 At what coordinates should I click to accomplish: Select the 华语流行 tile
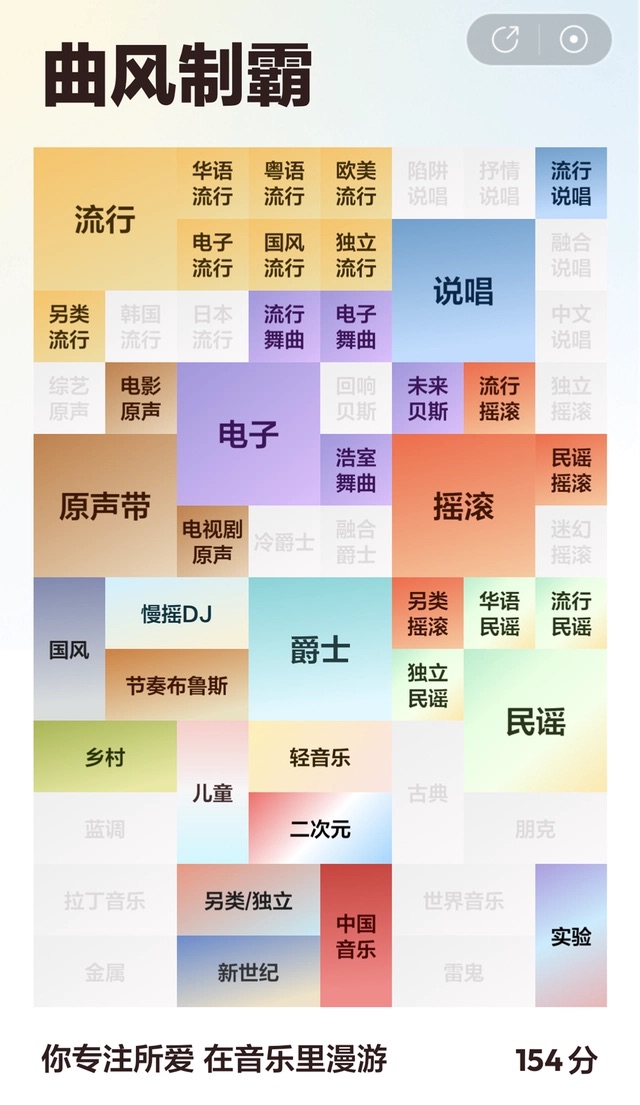(212, 183)
